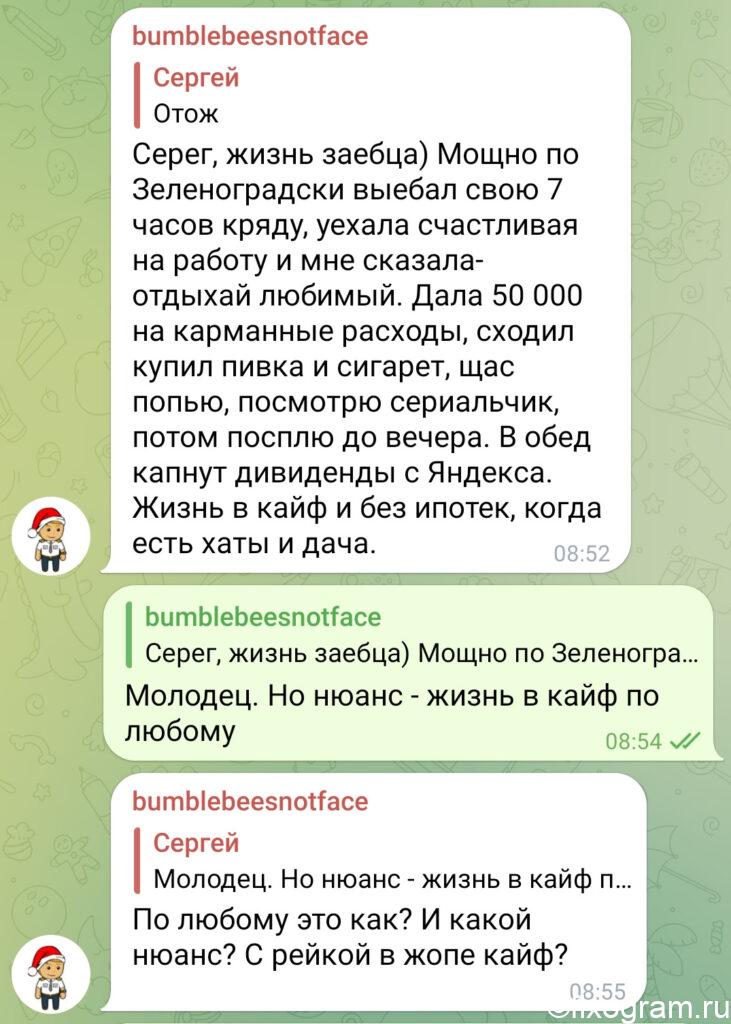Jump to quoted message 'Серег, жизнь заебца'
This screenshot has height=1024, width=731.
(x=413, y=635)
